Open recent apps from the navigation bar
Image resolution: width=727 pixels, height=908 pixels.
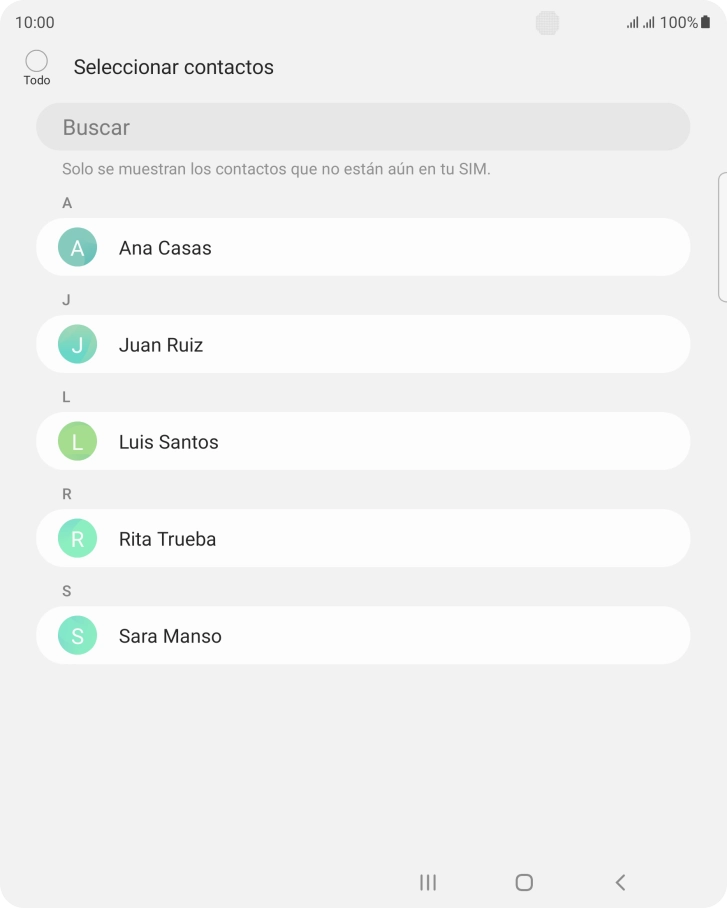pyautogui.click(x=428, y=882)
